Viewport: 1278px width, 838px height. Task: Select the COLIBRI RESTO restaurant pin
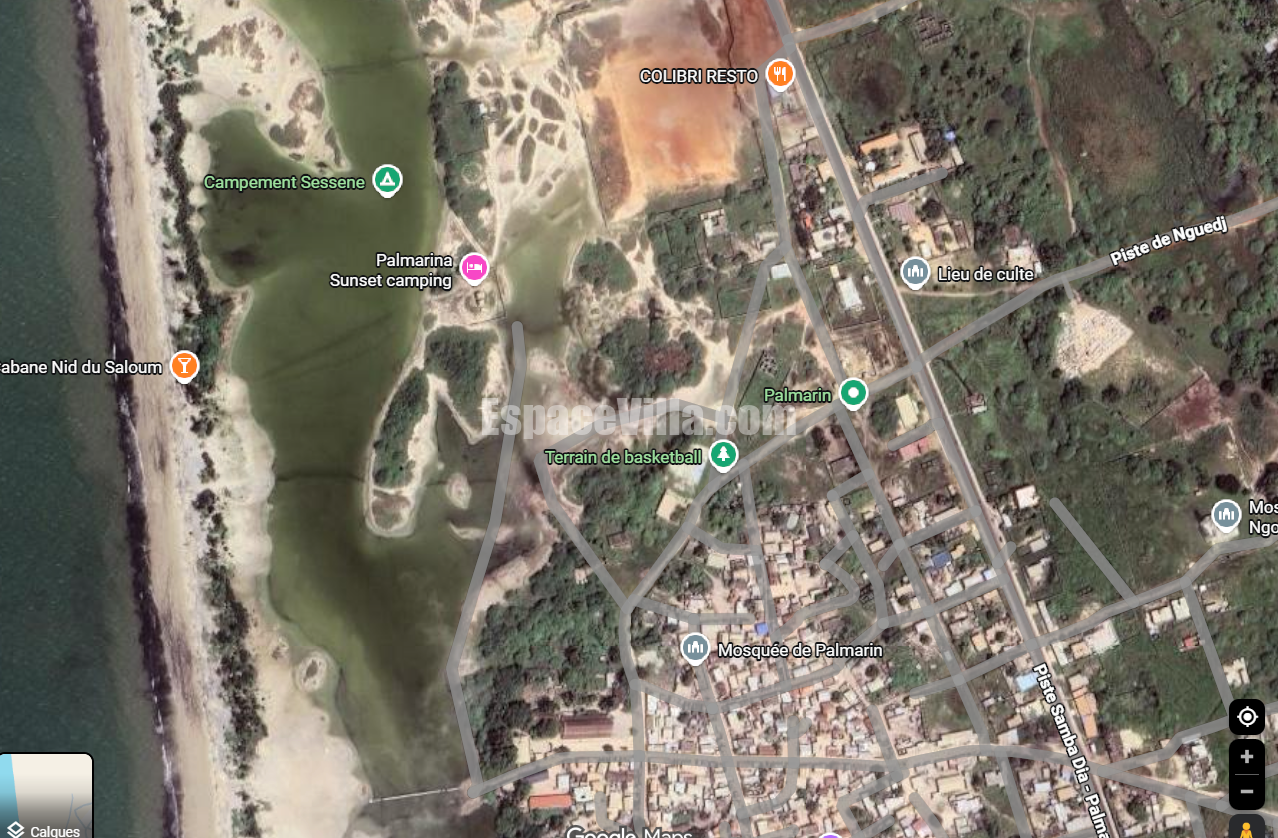(x=780, y=74)
